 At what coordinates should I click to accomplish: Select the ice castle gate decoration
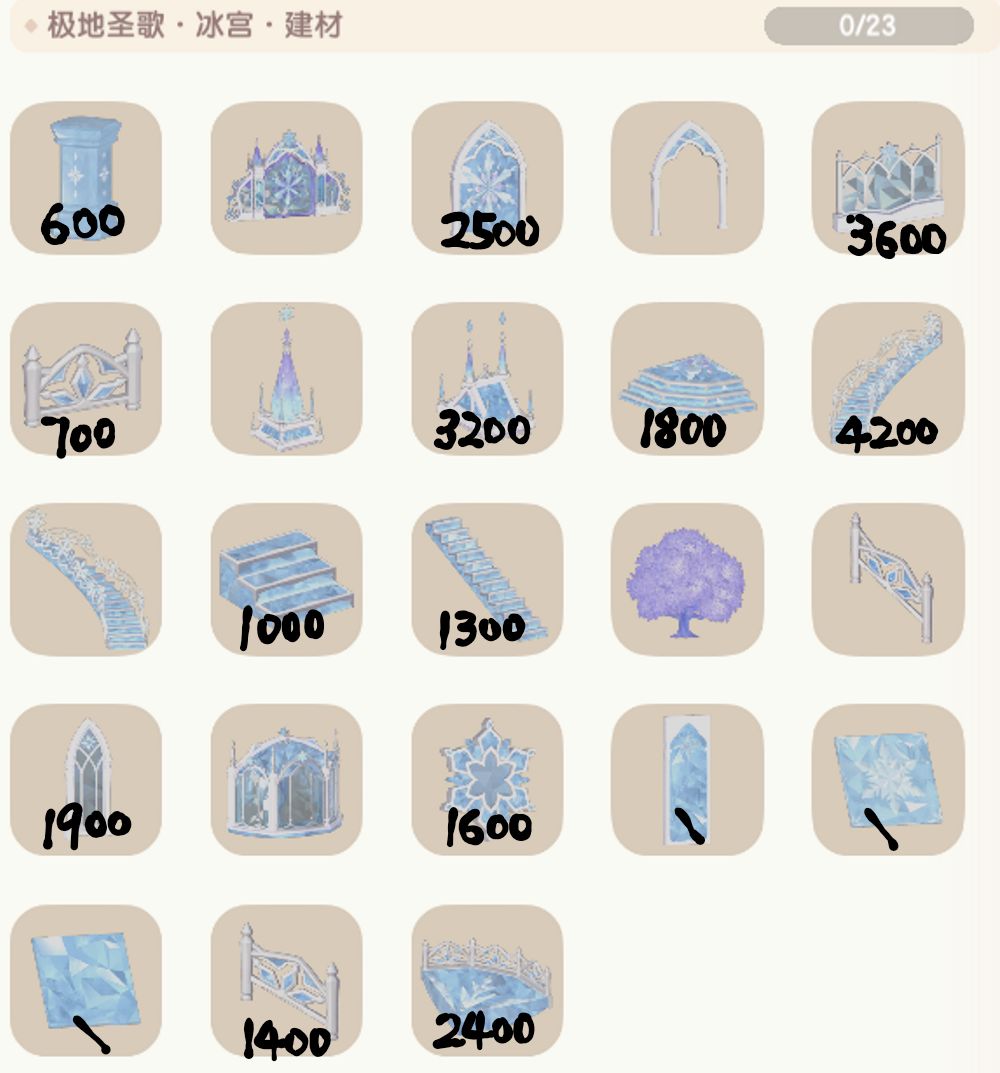(x=287, y=178)
